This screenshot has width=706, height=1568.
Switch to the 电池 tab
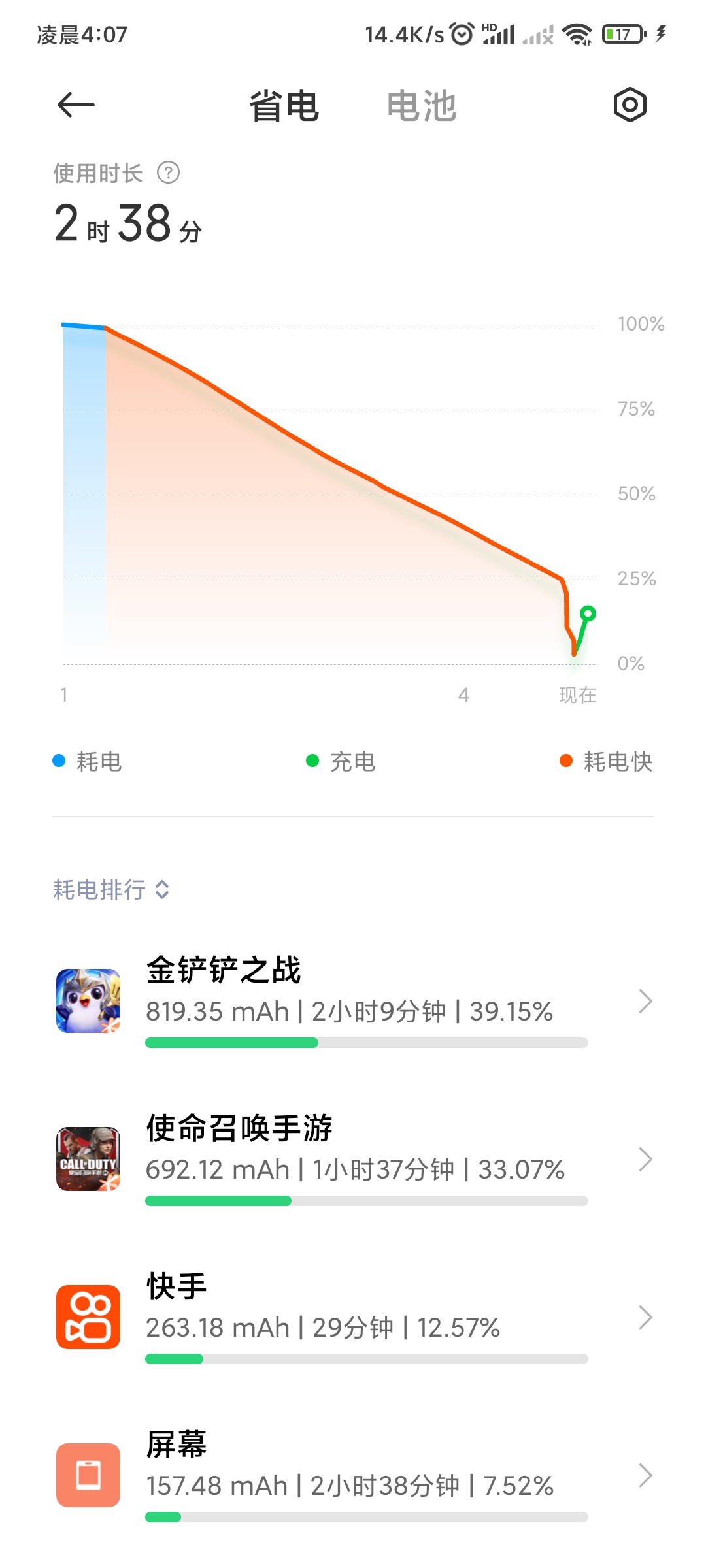click(422, 106)
